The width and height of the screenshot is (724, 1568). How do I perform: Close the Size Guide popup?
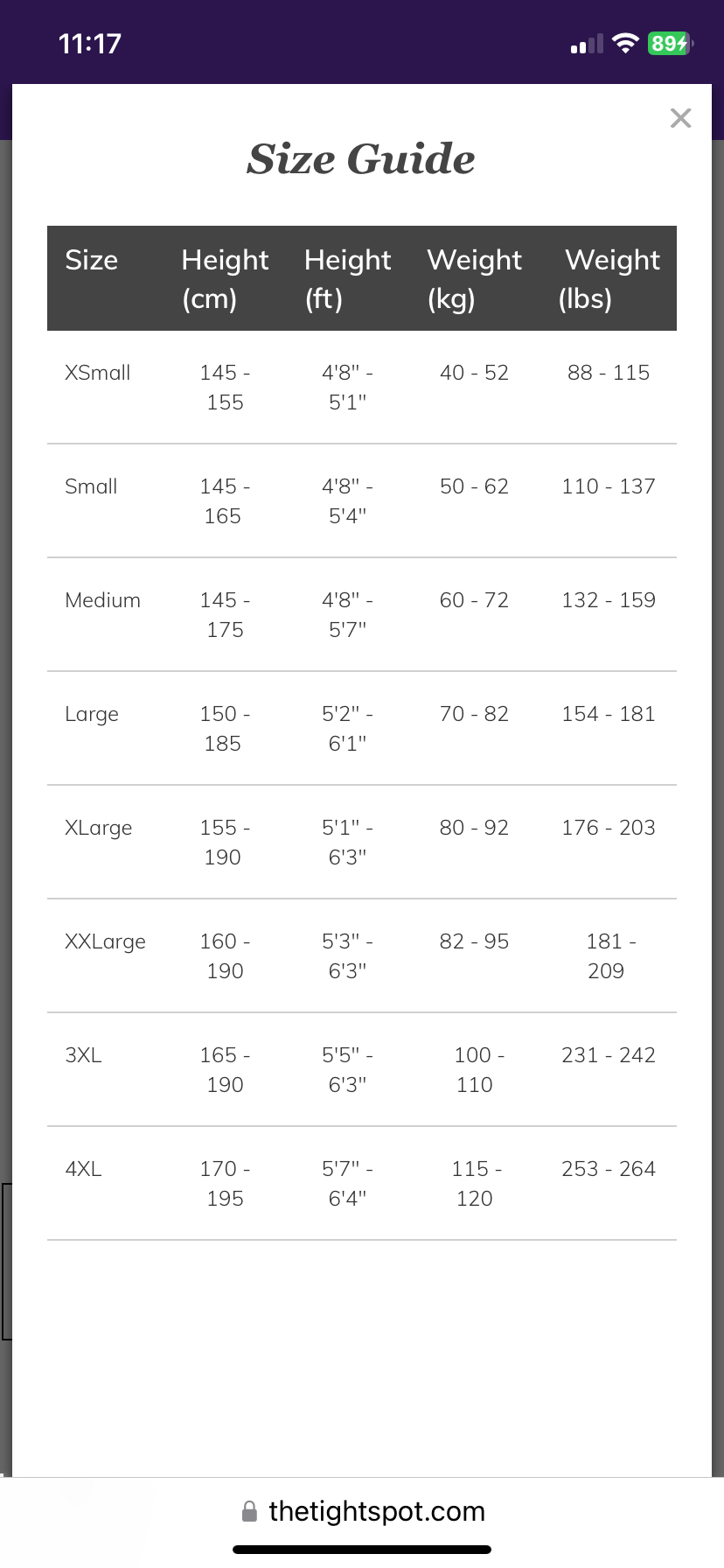tap(680, 118)
